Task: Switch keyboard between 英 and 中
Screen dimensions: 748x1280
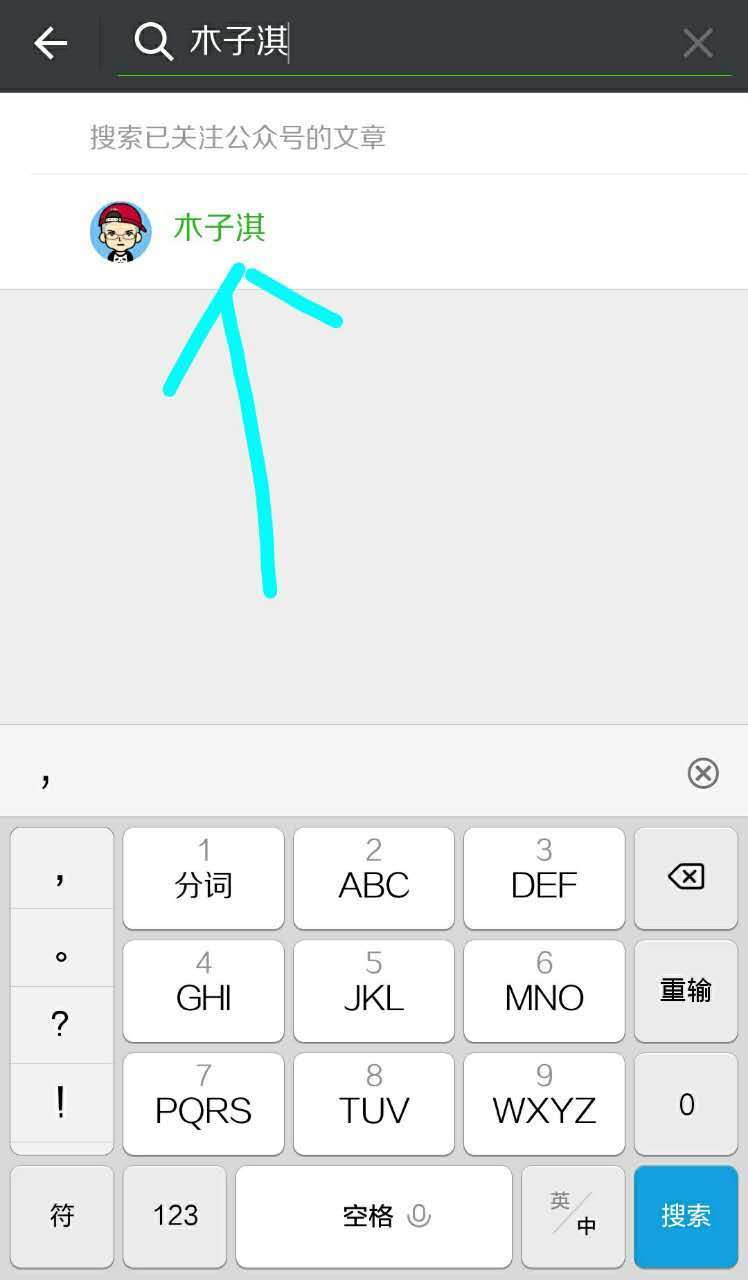Action: tap(574, 1215)
